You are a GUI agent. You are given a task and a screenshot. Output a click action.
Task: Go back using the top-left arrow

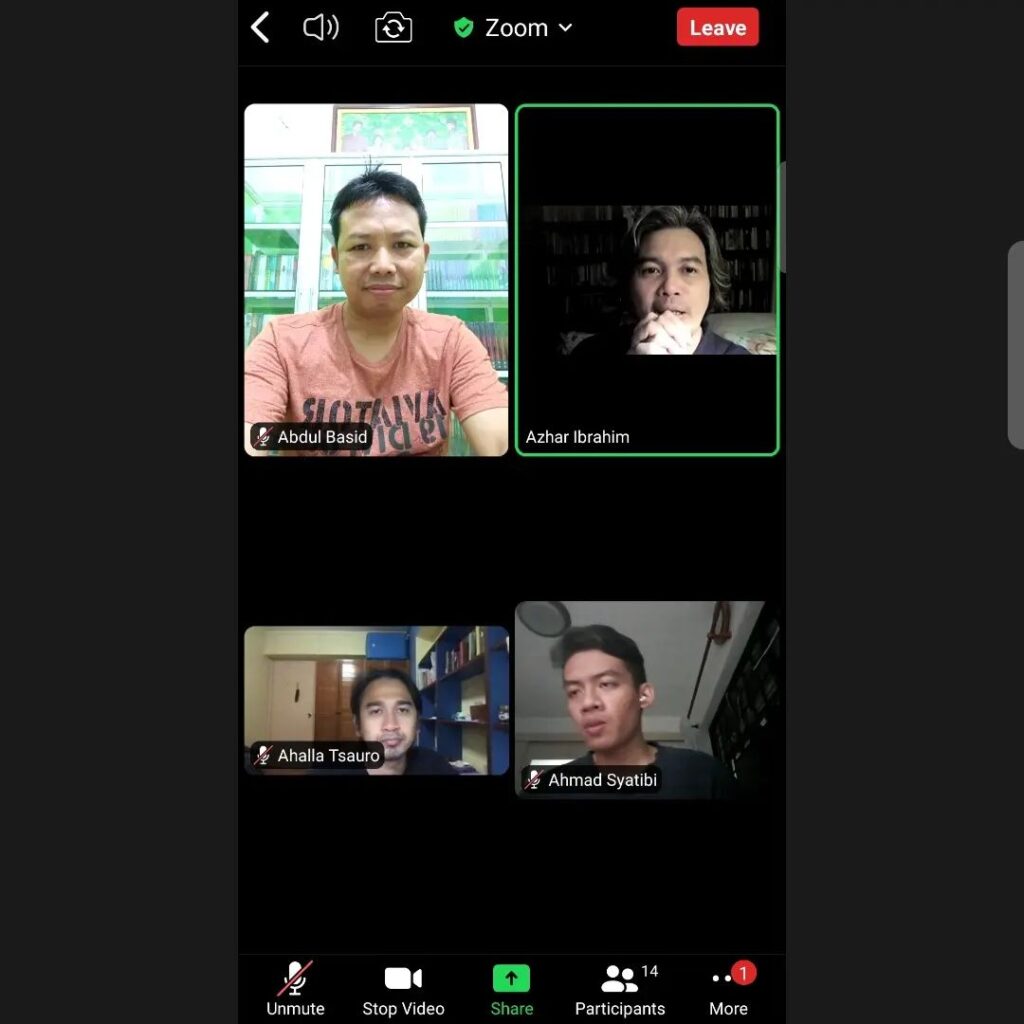click(260, 28)
